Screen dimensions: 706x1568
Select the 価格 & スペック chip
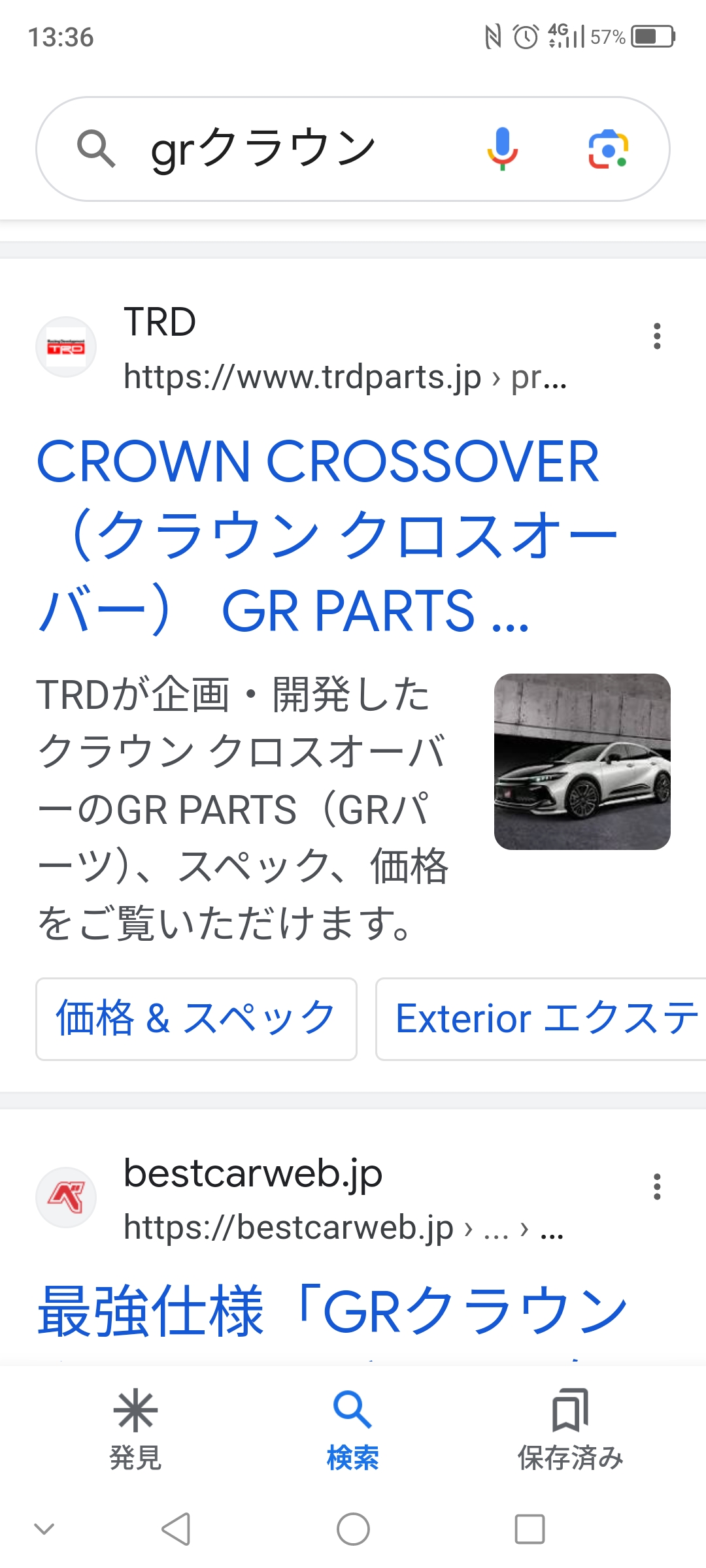click(196, 1019)
